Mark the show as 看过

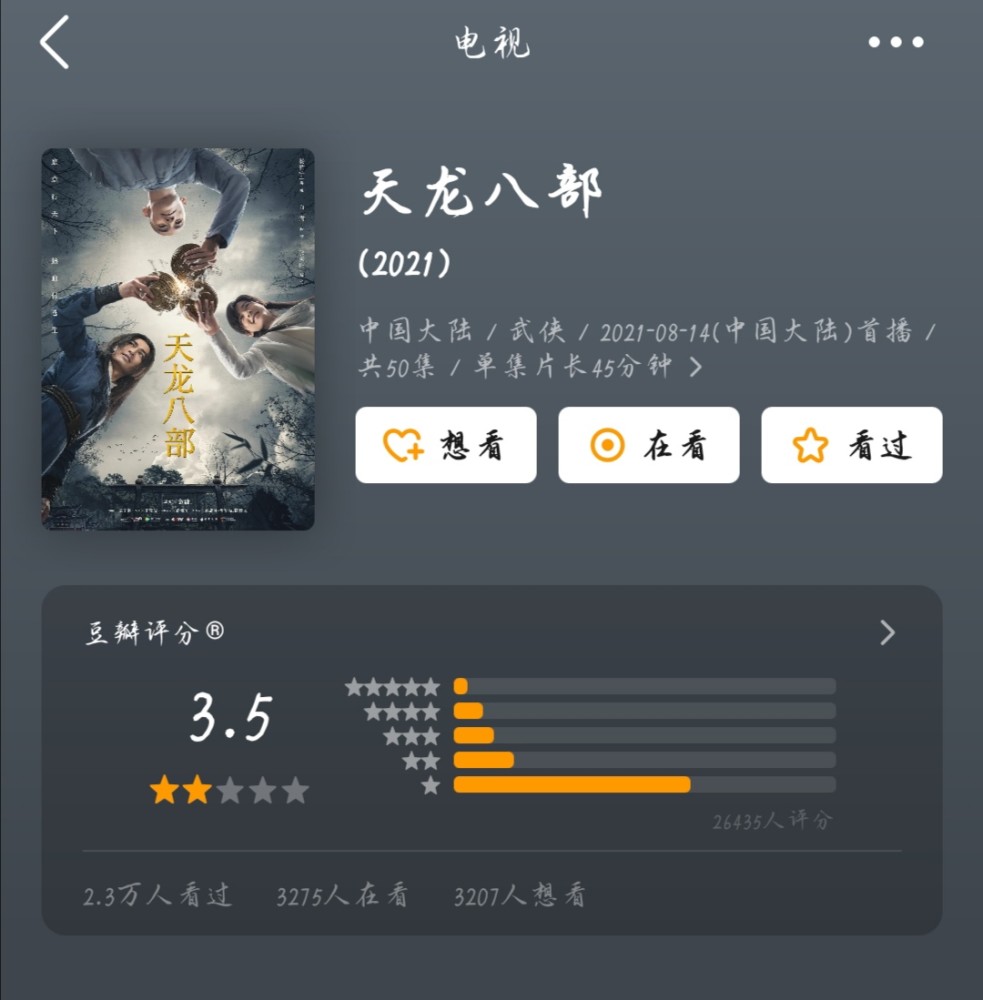point(851,445)
